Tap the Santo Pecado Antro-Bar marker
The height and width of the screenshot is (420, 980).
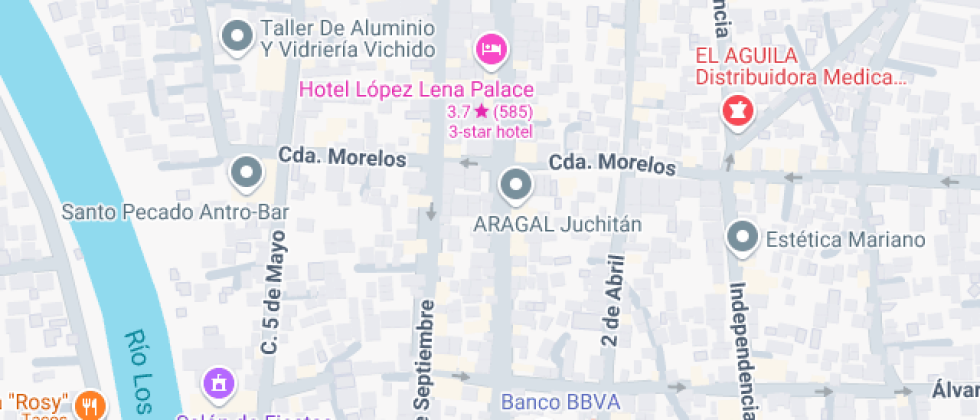(x=246, y=174)
